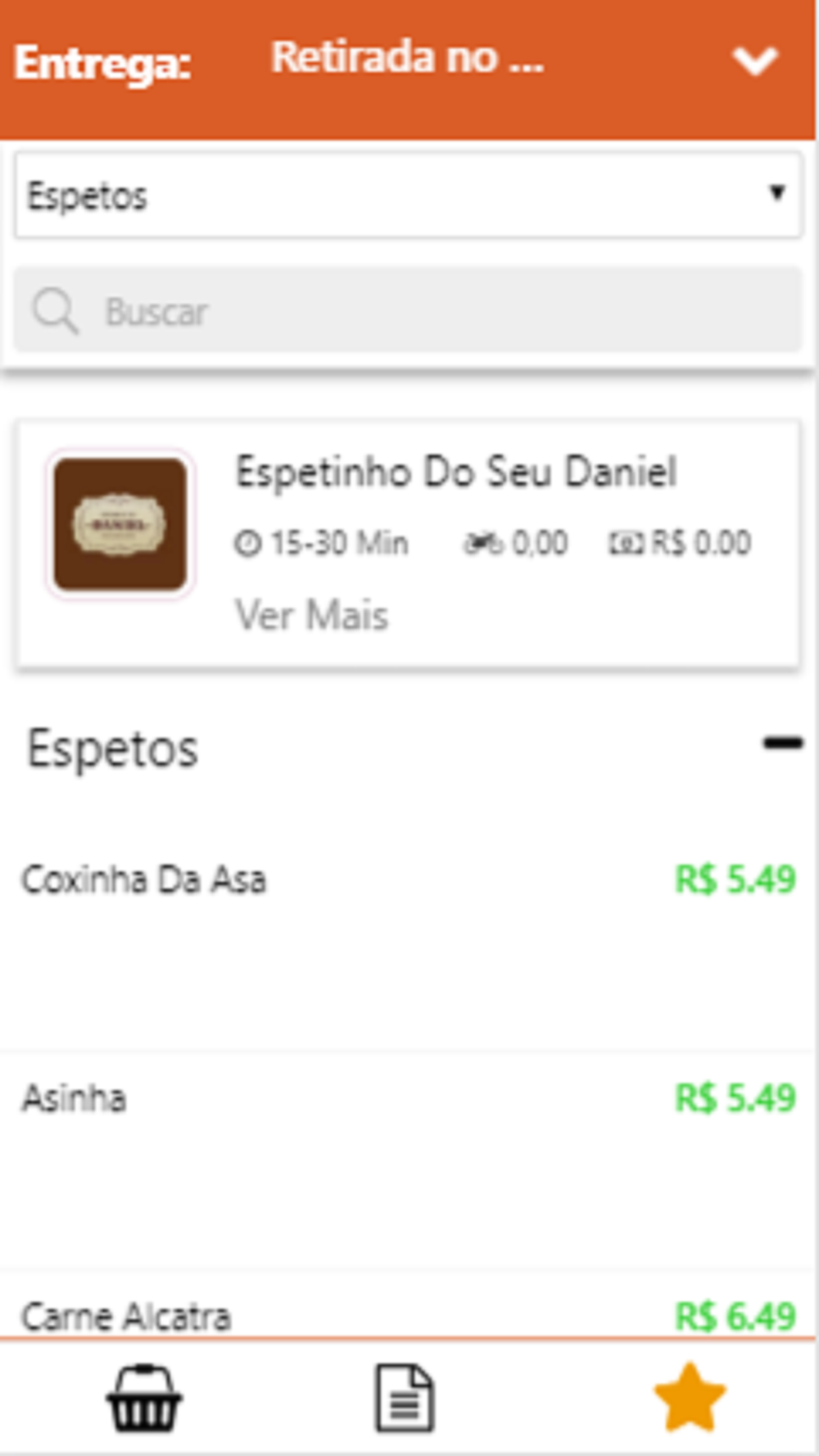
Task: Open the shopping basket
Action: coord(143,1399)
